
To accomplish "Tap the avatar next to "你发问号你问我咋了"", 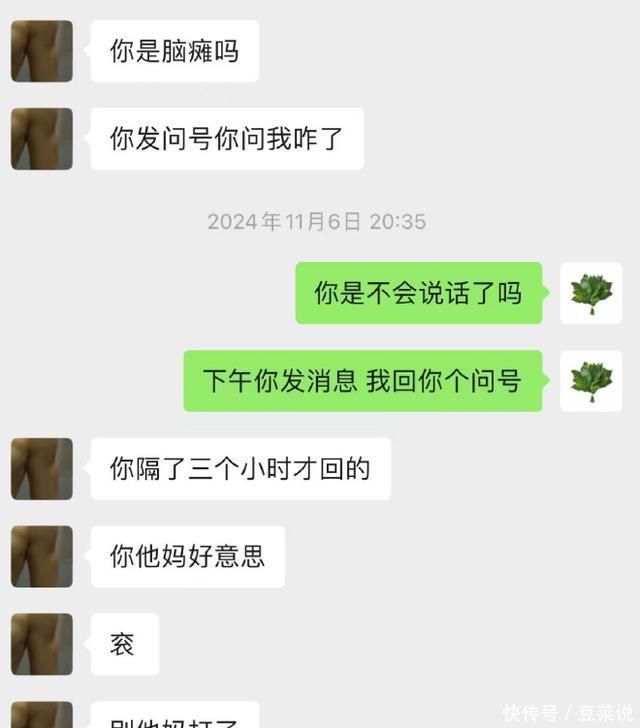I will coord(42,139).
